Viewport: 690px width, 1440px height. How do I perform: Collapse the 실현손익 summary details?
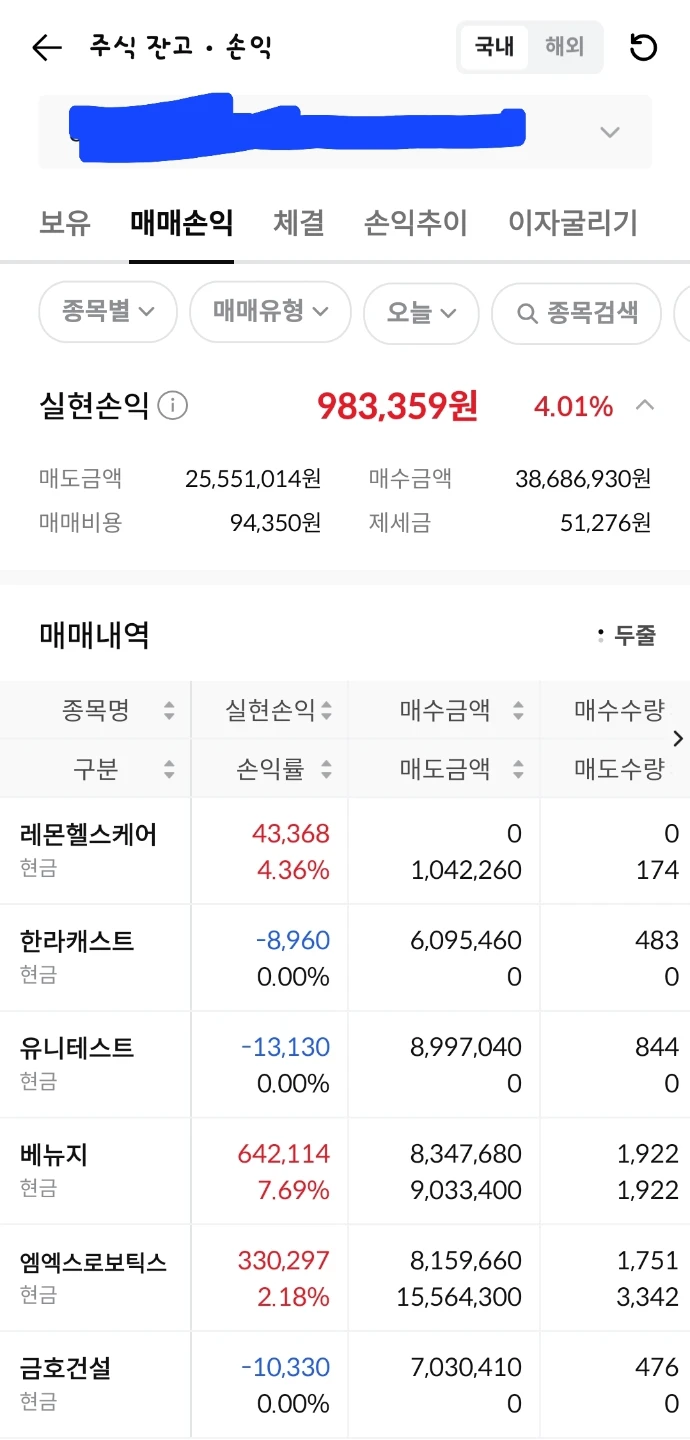(x=646, y=406)
